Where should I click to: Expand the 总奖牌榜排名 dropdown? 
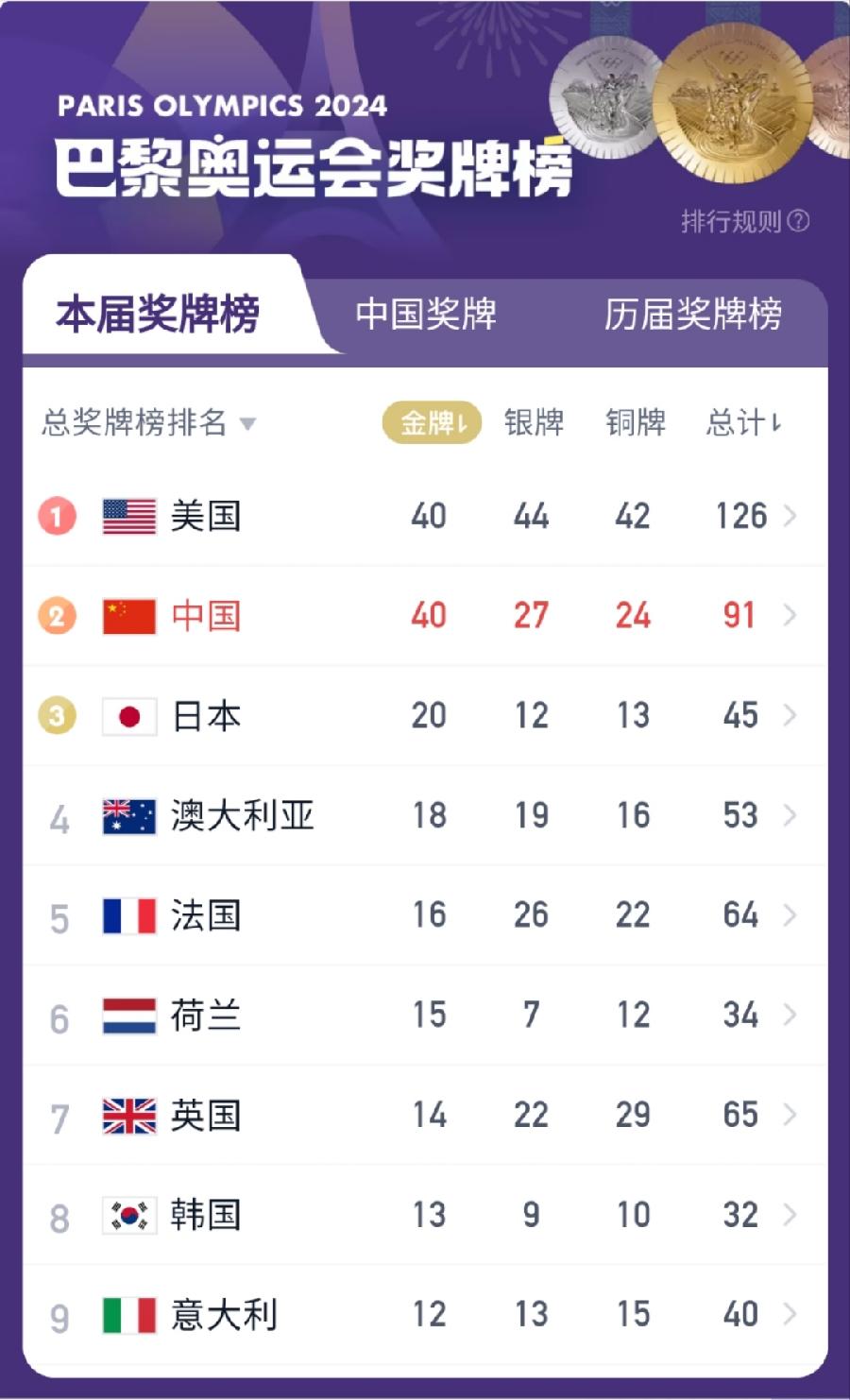(148, 422)
